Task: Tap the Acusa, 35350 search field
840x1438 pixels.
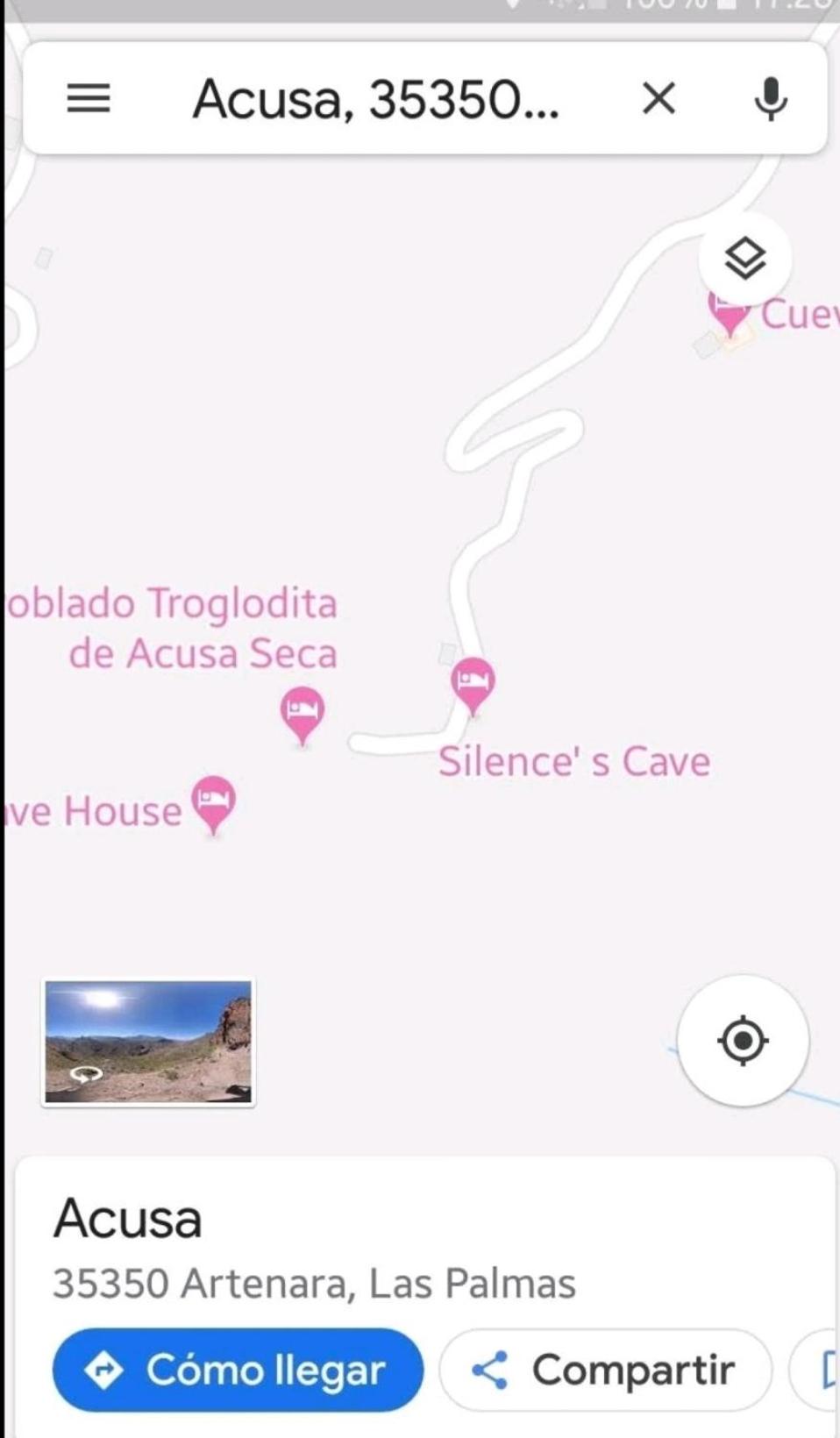Action: (377, 98)
